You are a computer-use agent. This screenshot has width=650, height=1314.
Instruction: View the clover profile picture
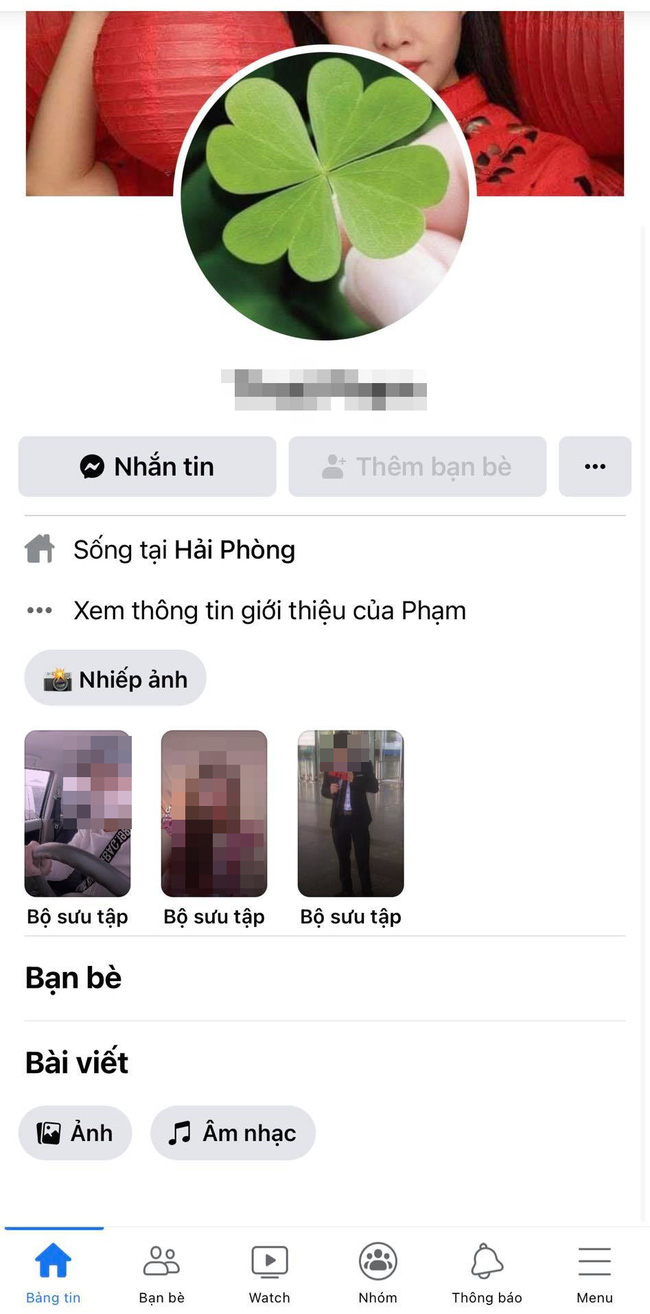pyautogui.click(x=325, y=195)
